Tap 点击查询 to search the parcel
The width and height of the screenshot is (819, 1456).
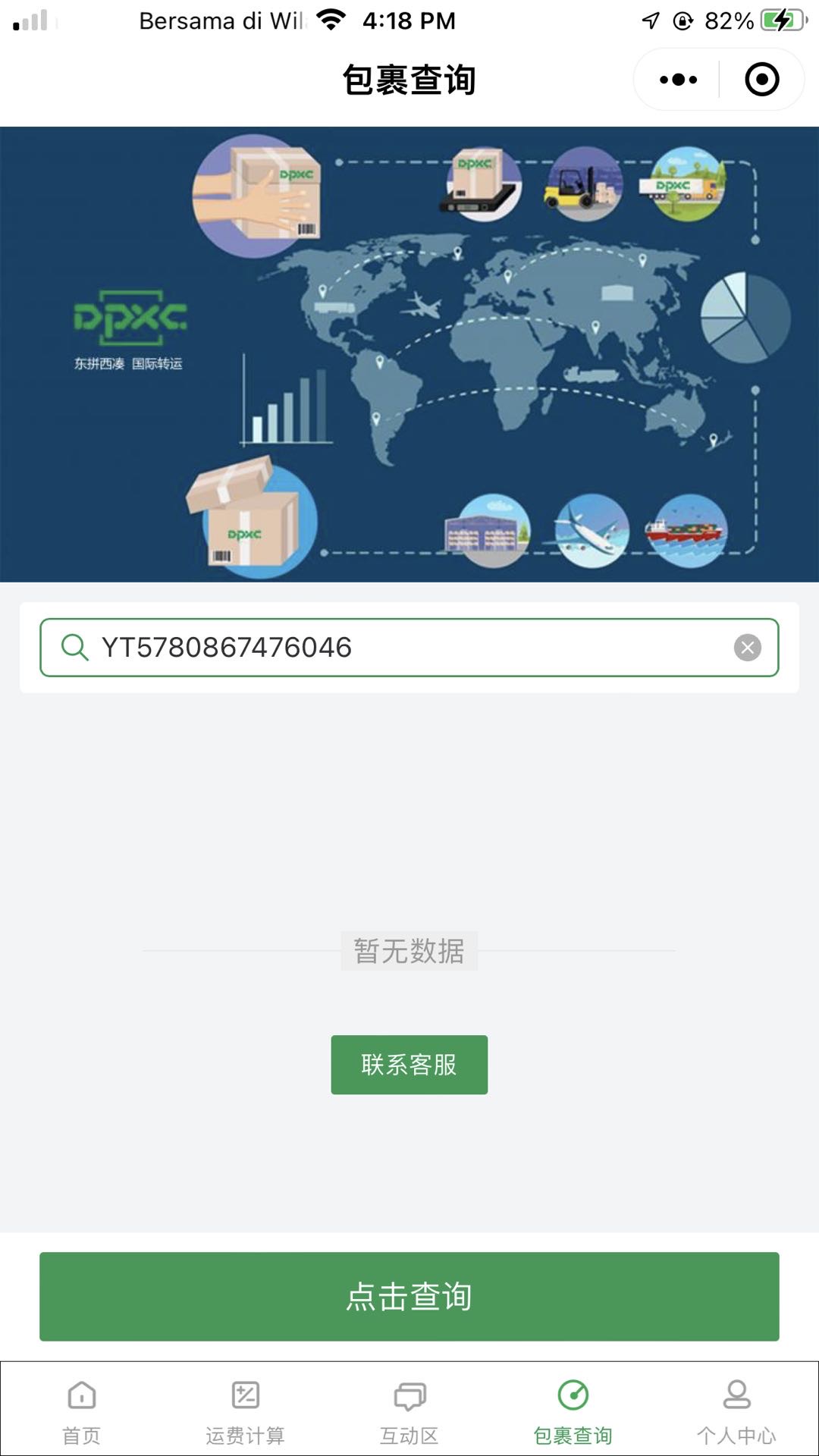point(409,1297)
